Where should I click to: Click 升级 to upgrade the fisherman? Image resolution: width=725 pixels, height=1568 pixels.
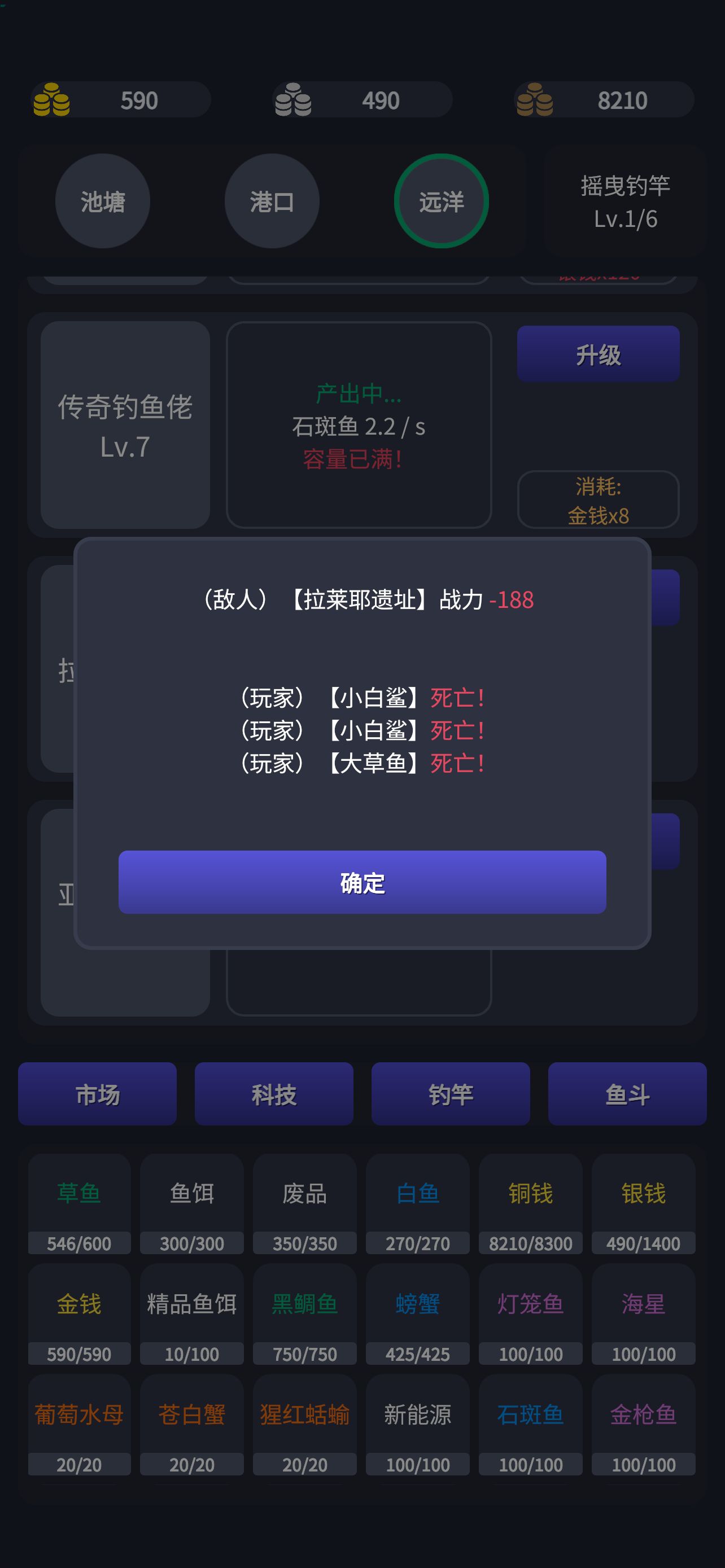(598, 354)
